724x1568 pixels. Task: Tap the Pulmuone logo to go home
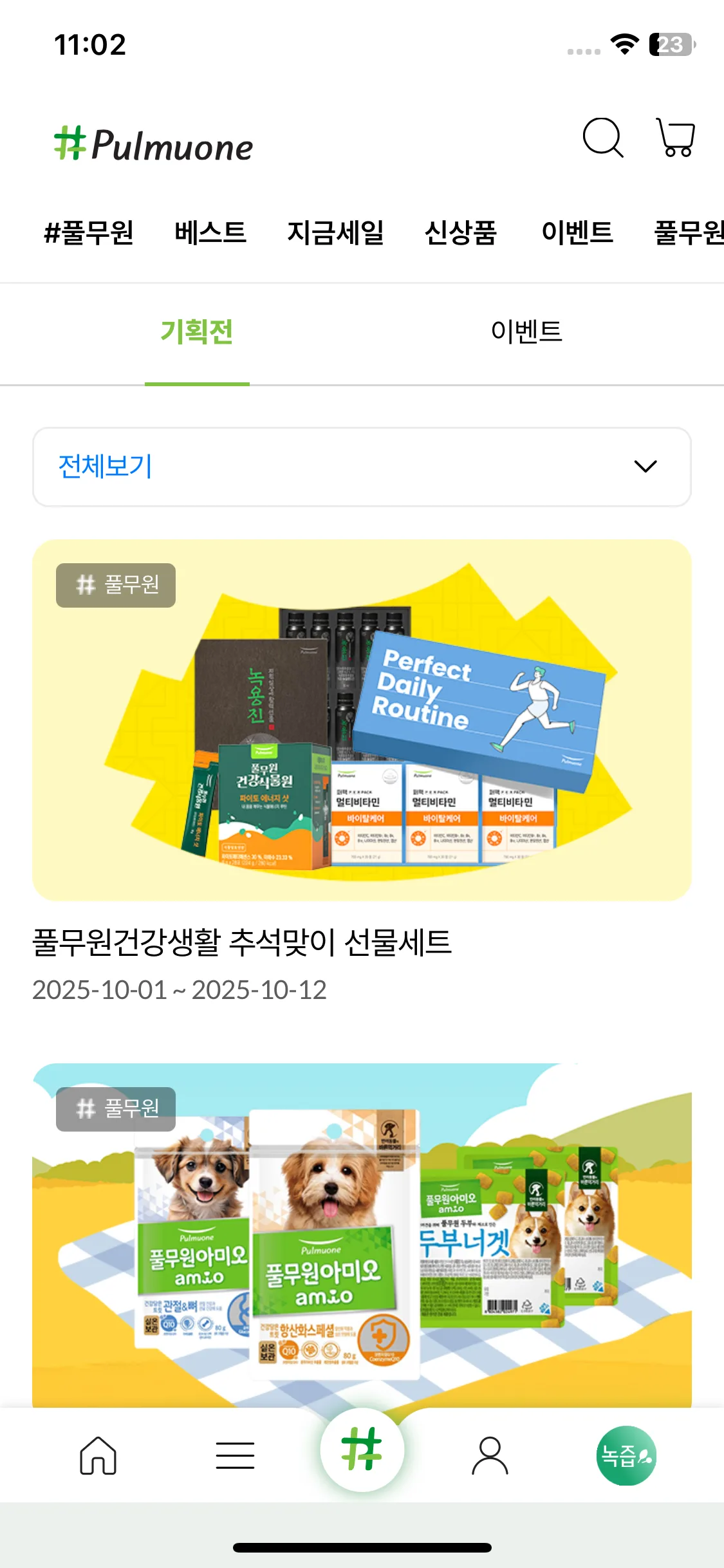pos(154,145)
